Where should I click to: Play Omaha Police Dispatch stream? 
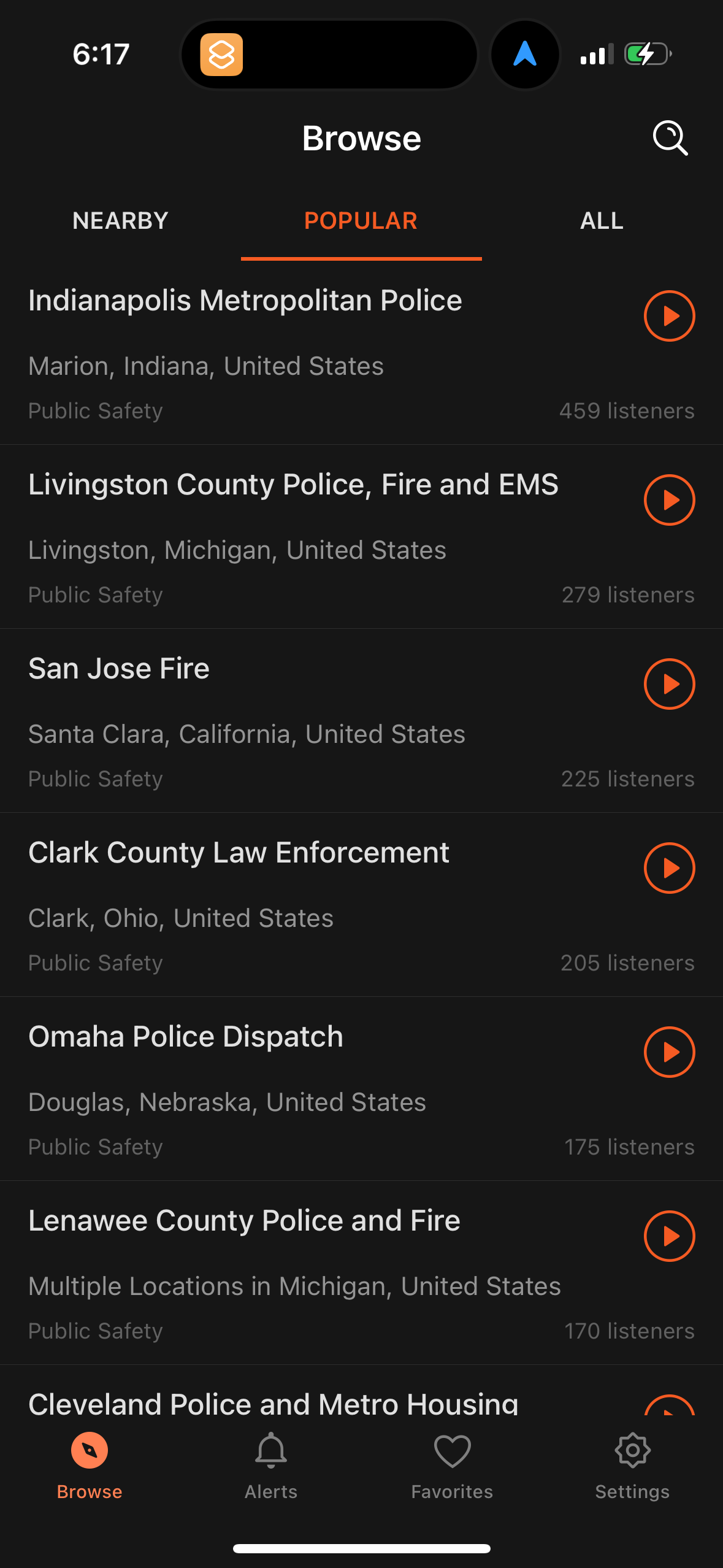coord(670,1053)
